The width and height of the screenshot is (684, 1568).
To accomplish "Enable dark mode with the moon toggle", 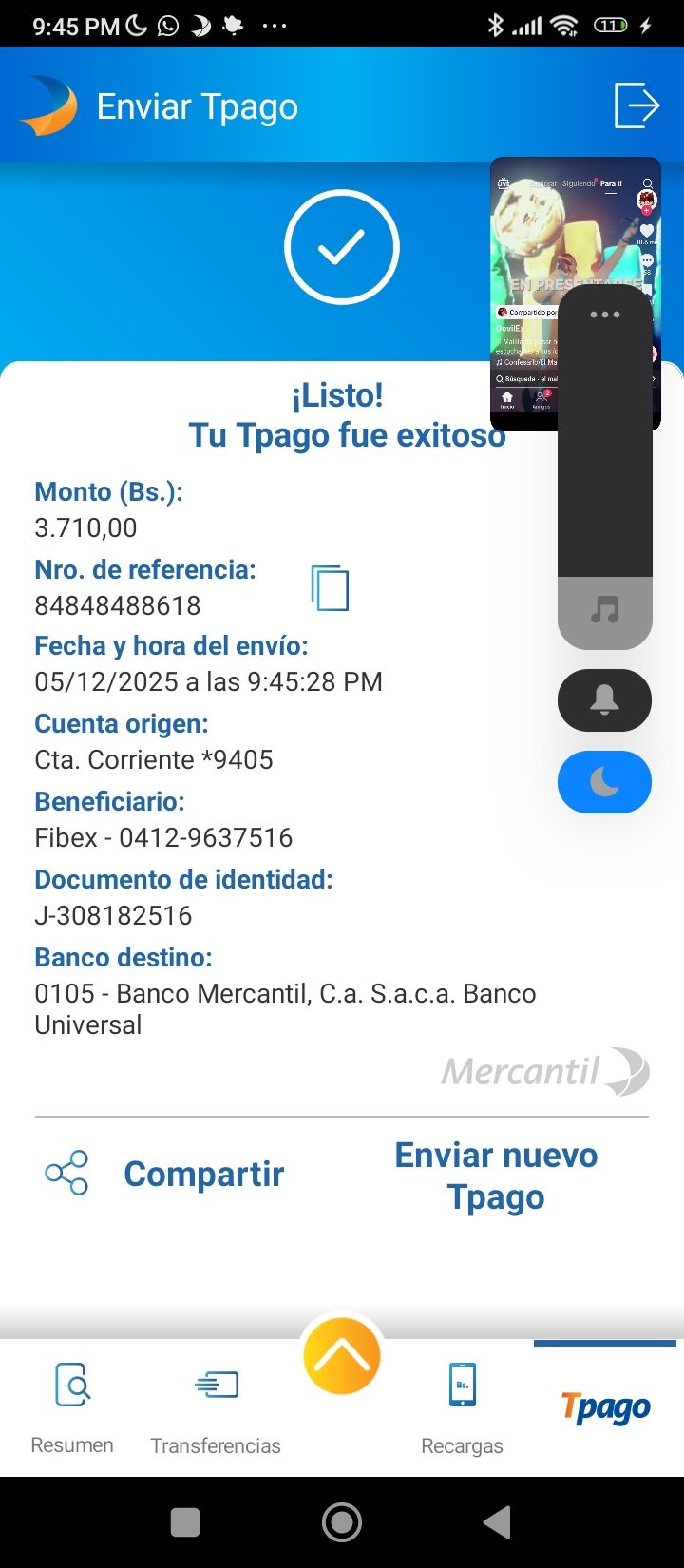I will point(604,782).
